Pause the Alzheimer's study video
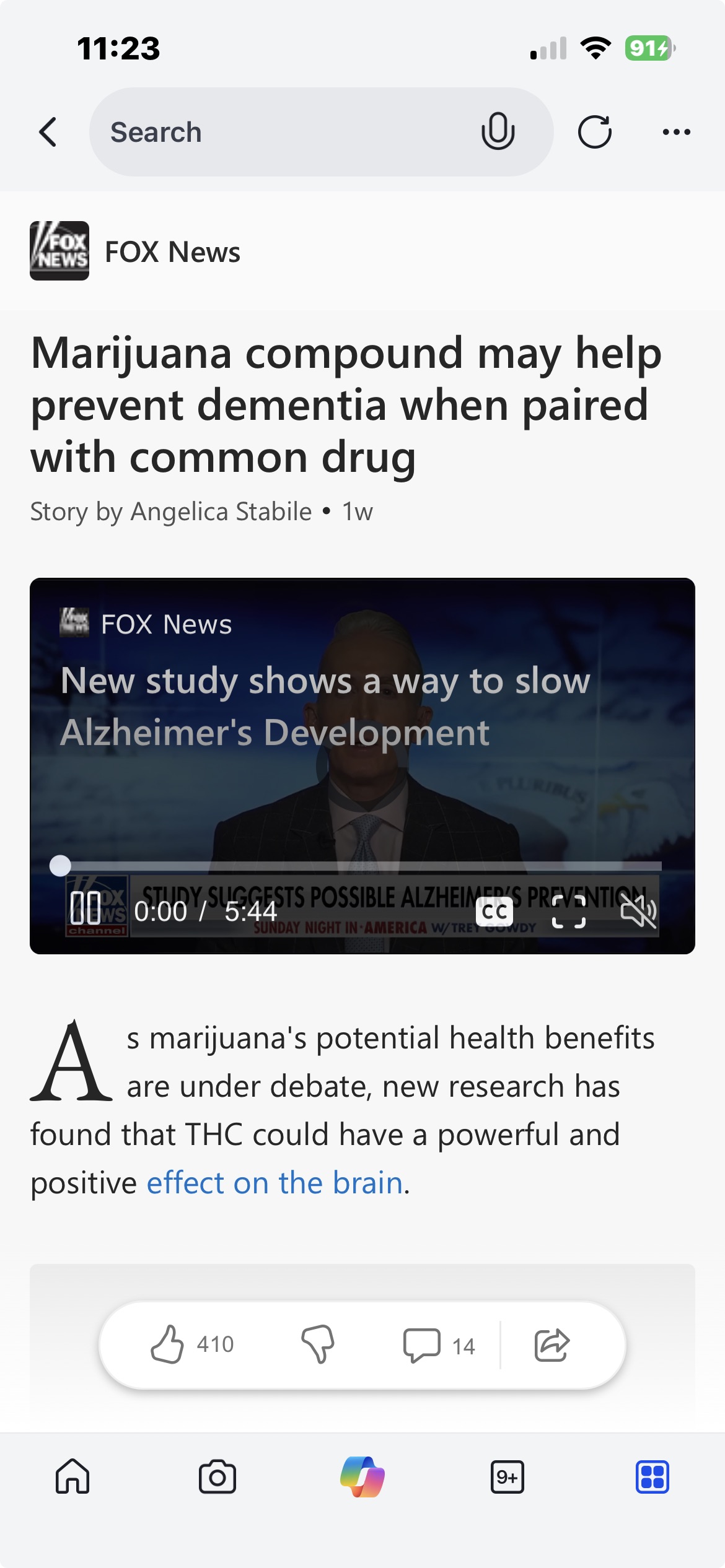This screenshot has height=1568, width=725. coord(86,910)
